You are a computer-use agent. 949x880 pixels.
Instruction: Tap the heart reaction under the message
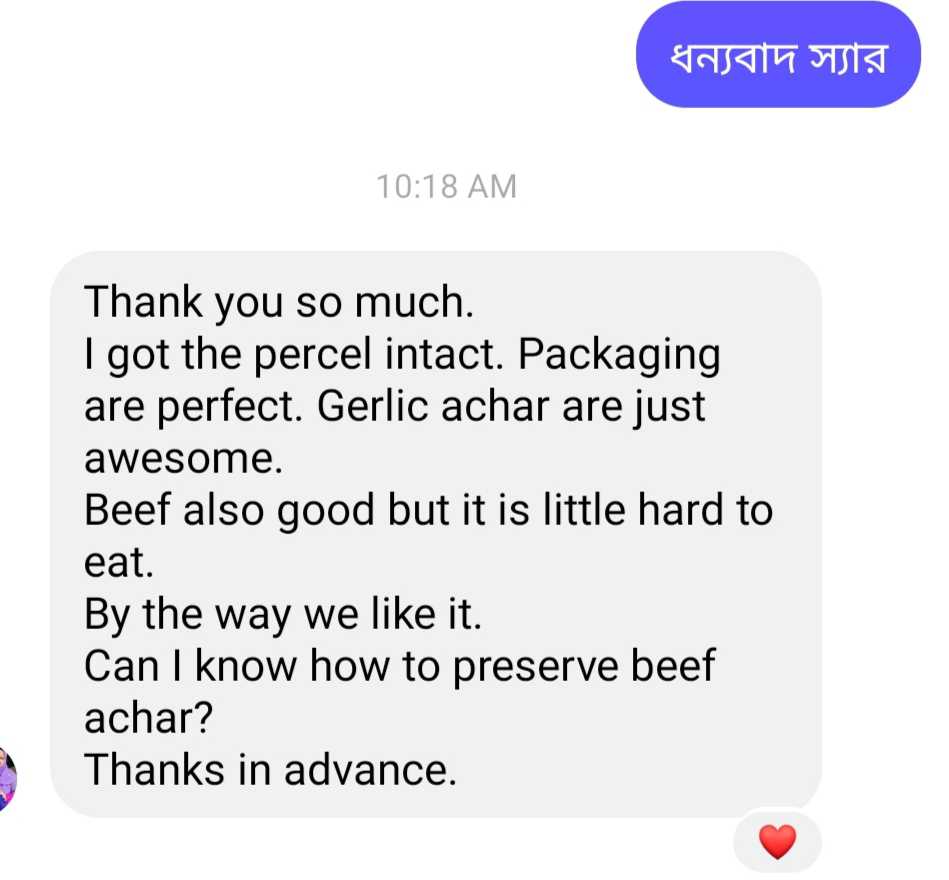point(777,842)
